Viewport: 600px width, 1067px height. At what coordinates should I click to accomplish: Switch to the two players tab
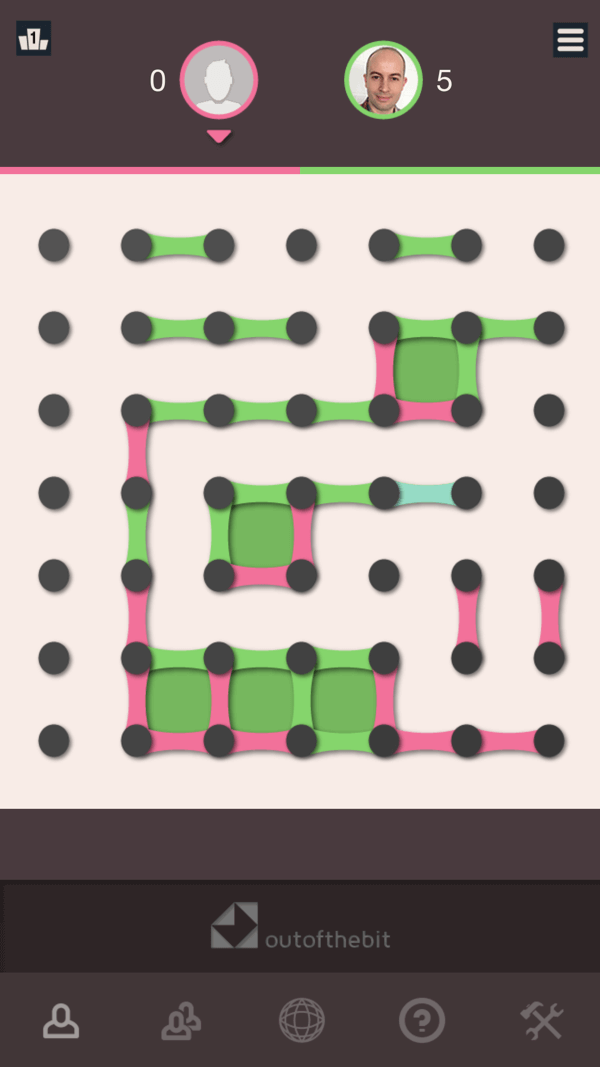coord(181,1021)
